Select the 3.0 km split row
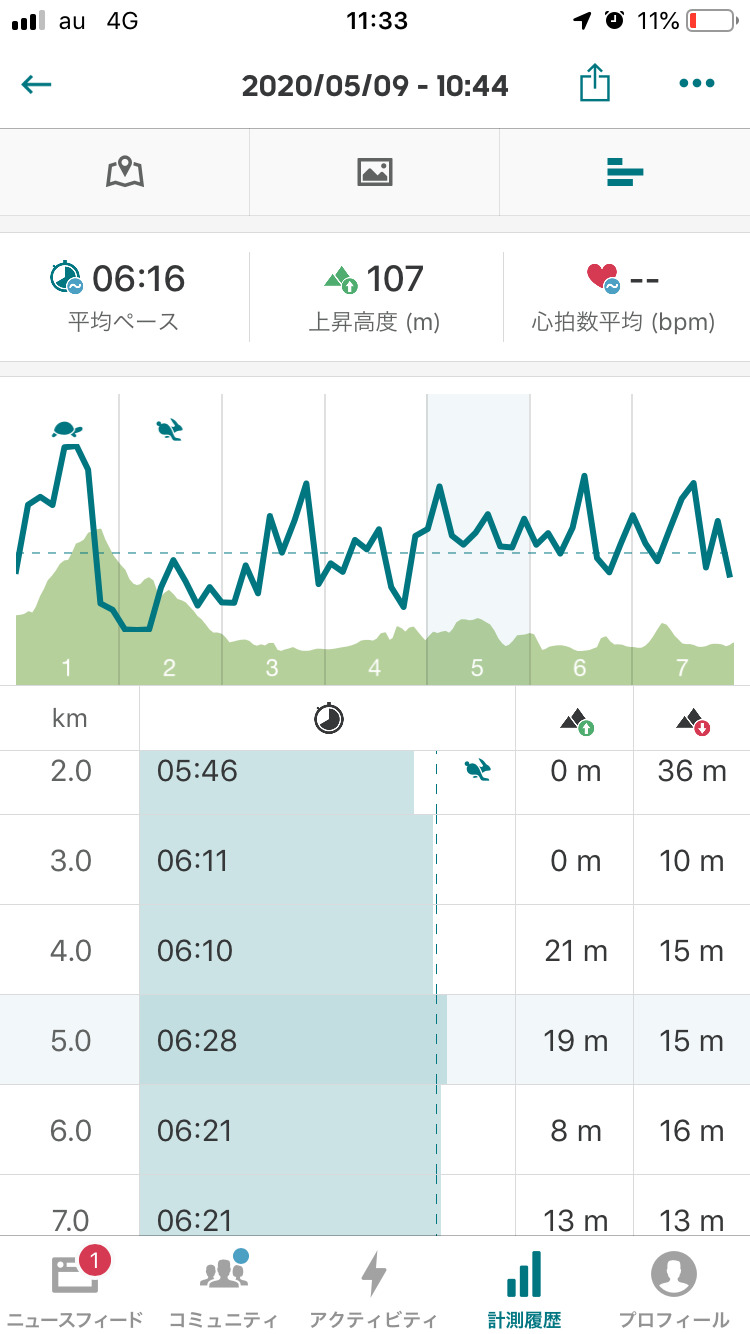Viewport: 750px width, 1334px height. pos(375,860)
